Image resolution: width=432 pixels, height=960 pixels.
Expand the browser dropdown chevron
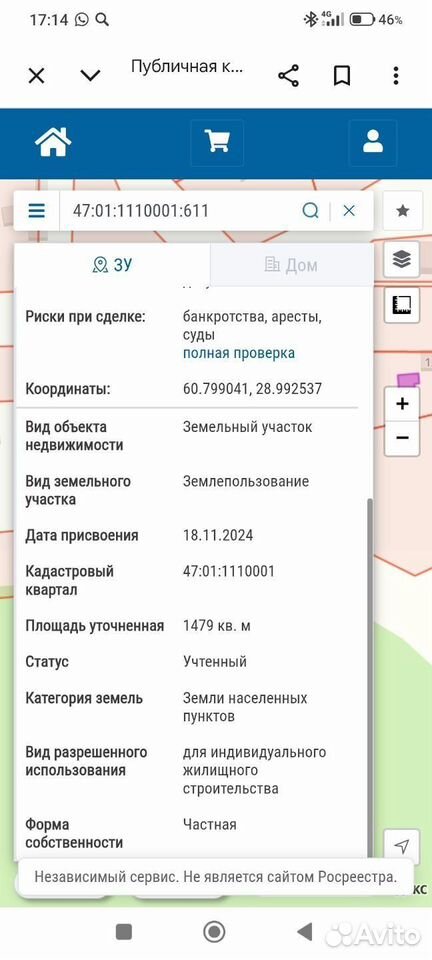91,76
